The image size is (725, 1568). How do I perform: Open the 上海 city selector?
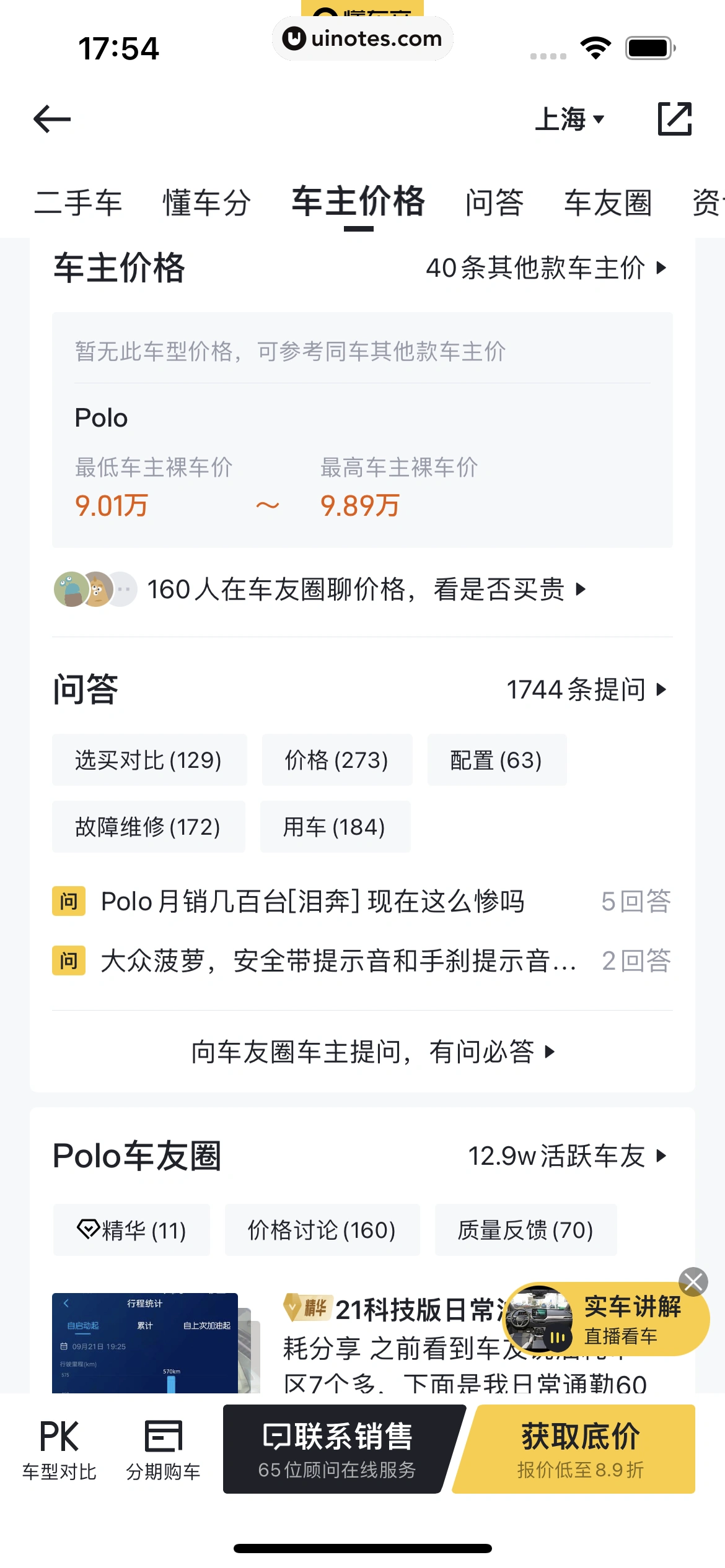(x=570, y=119)
